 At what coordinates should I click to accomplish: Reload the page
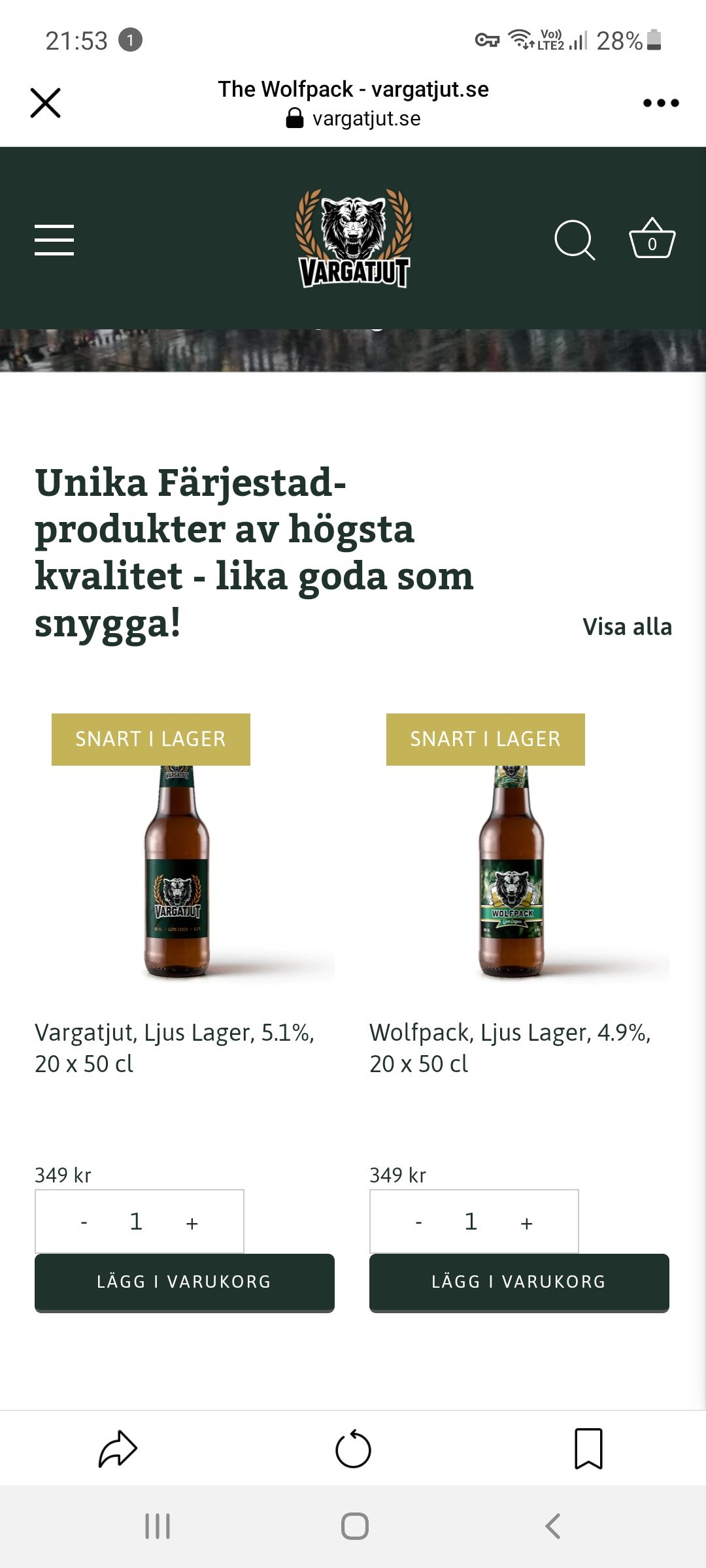353,1449
